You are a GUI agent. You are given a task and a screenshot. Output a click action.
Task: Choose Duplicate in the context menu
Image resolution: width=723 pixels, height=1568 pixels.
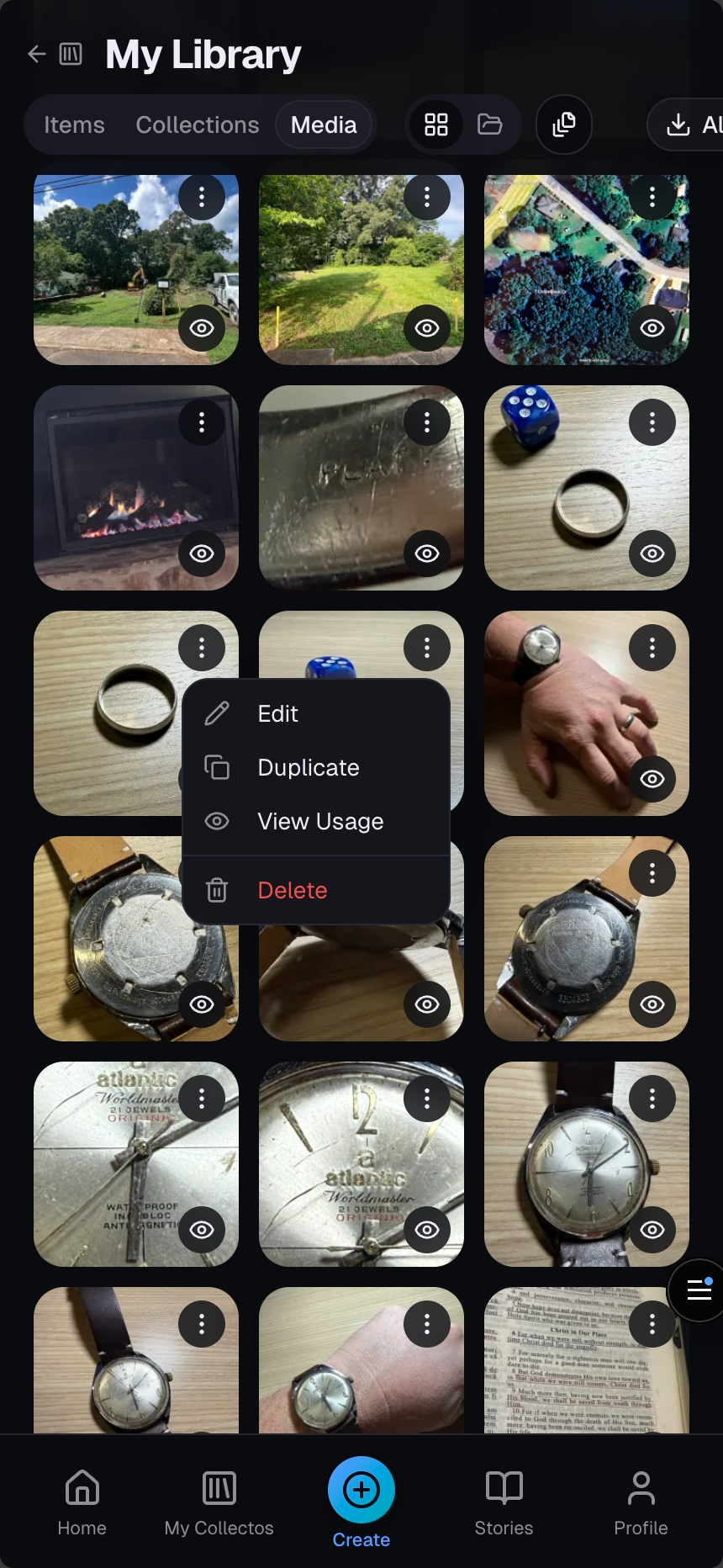[308, 767]
